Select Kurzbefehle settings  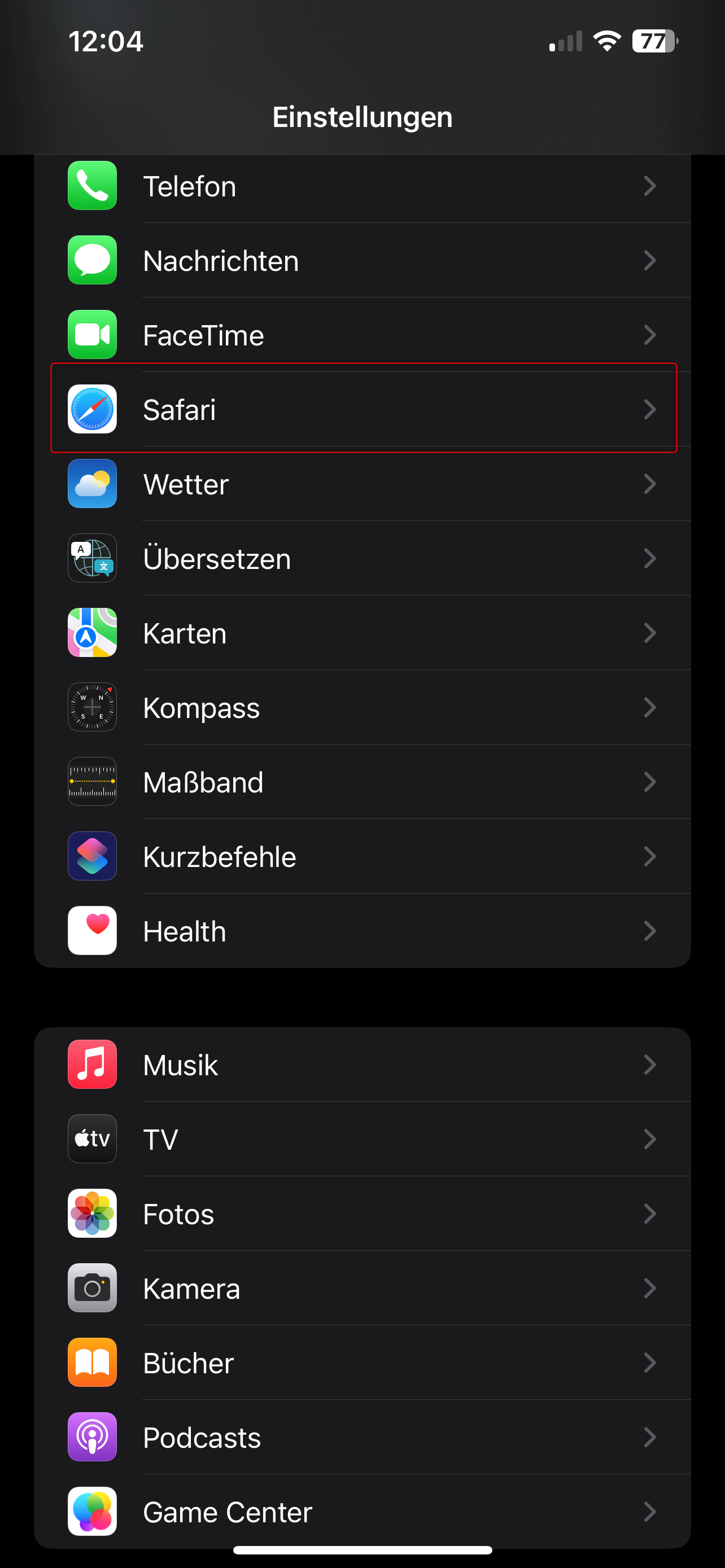click(x=362, y=856)
